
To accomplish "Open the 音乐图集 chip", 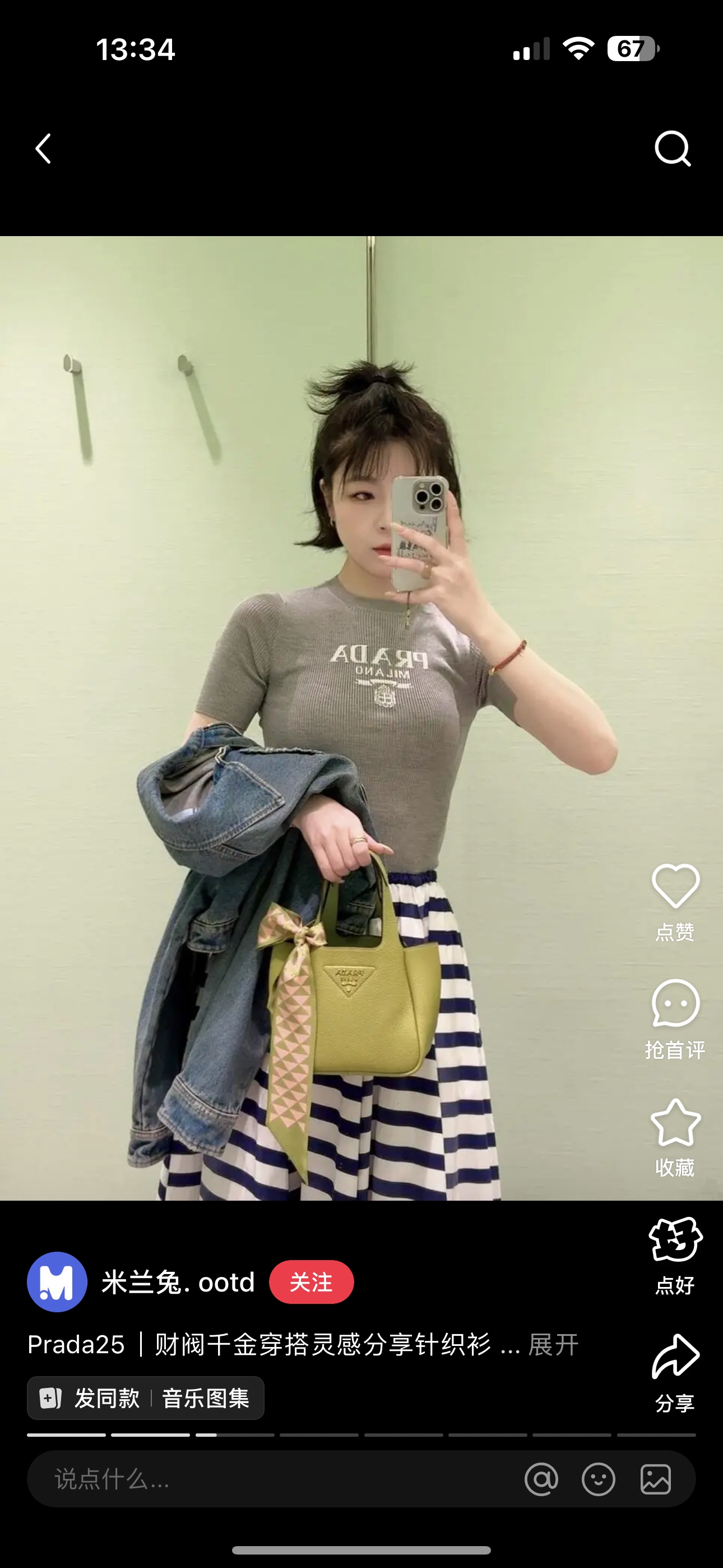I will [206, 1398].
